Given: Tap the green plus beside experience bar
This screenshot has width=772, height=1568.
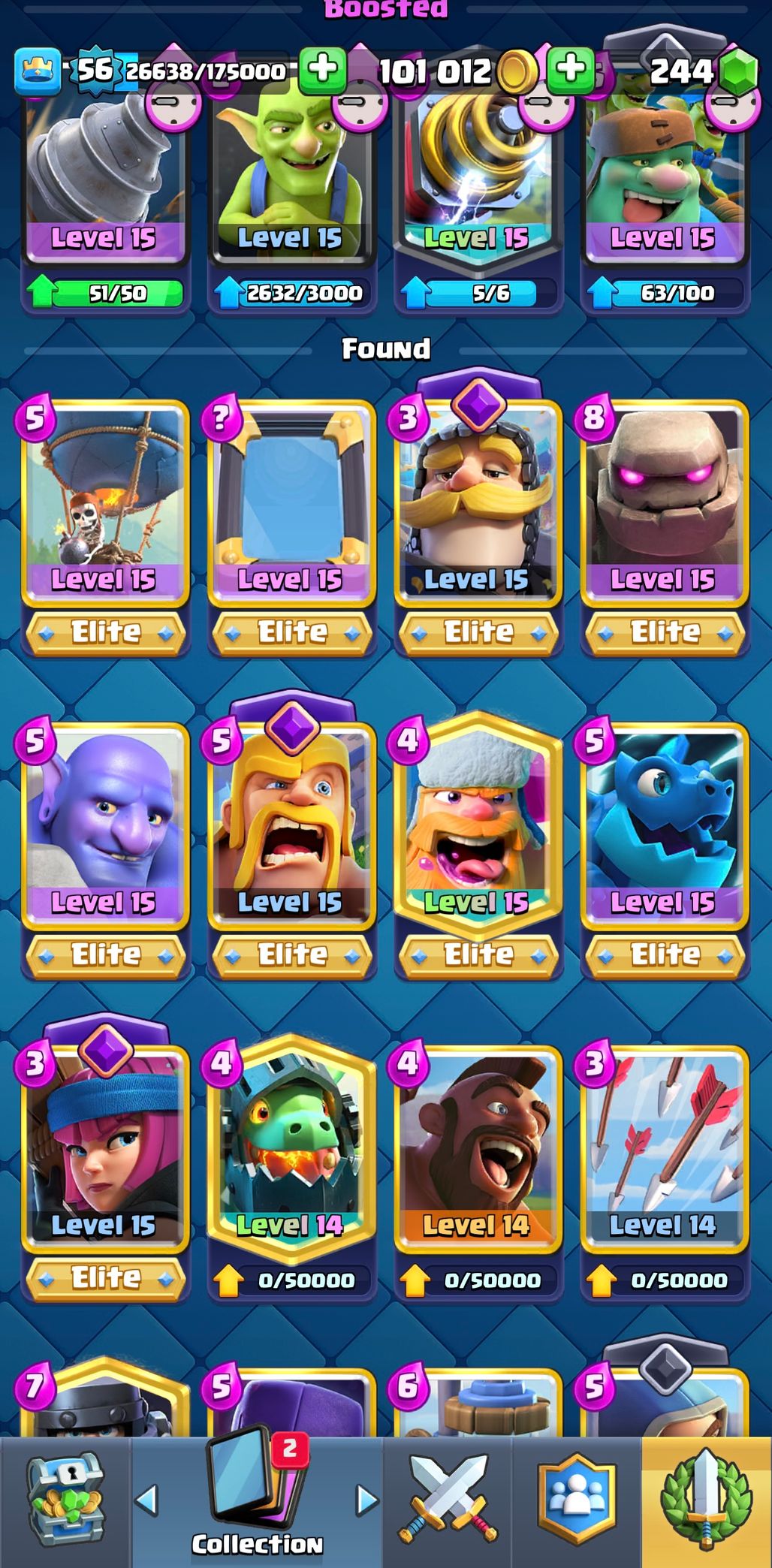Looking at the screenshot, I should [322, 70].
